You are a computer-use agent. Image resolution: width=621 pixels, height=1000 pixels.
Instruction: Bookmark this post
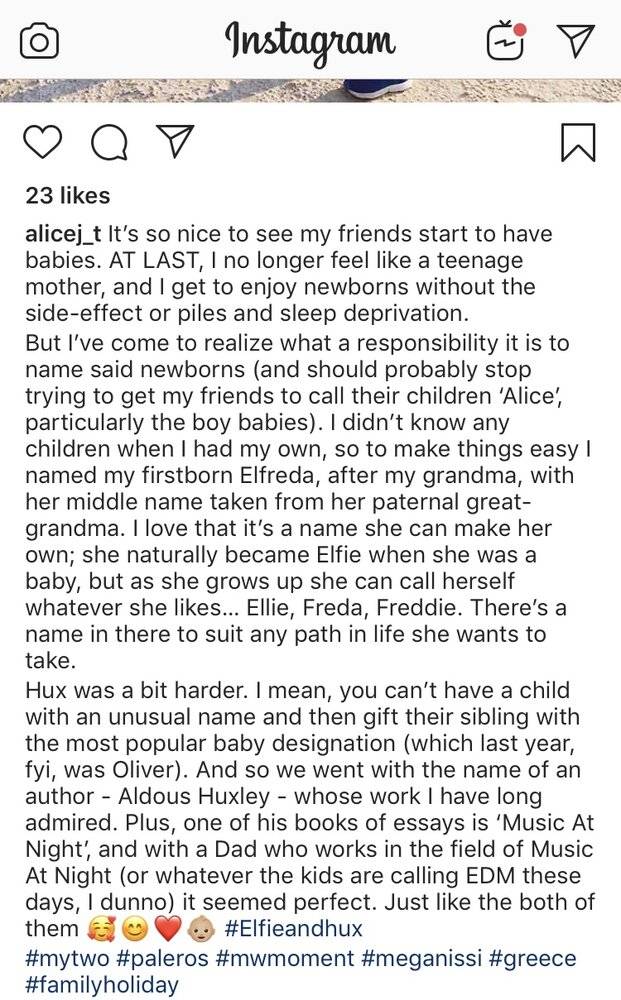(578, 142)
